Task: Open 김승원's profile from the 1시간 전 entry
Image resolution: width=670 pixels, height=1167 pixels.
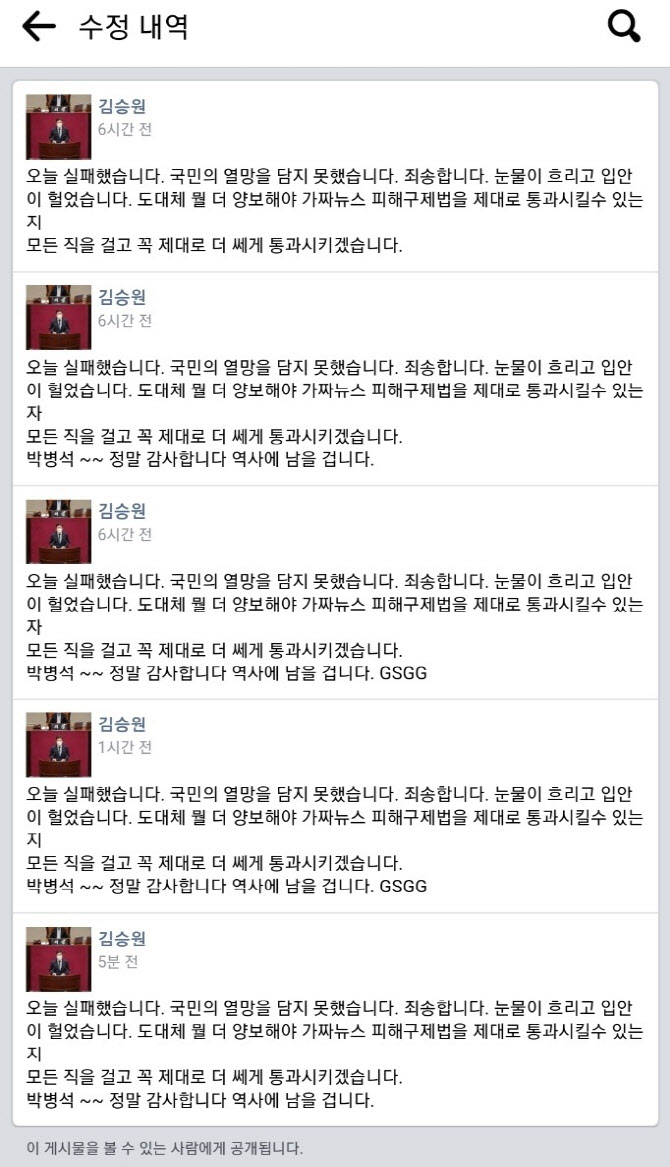Action: pyautogui.click(x=122, y=723)
